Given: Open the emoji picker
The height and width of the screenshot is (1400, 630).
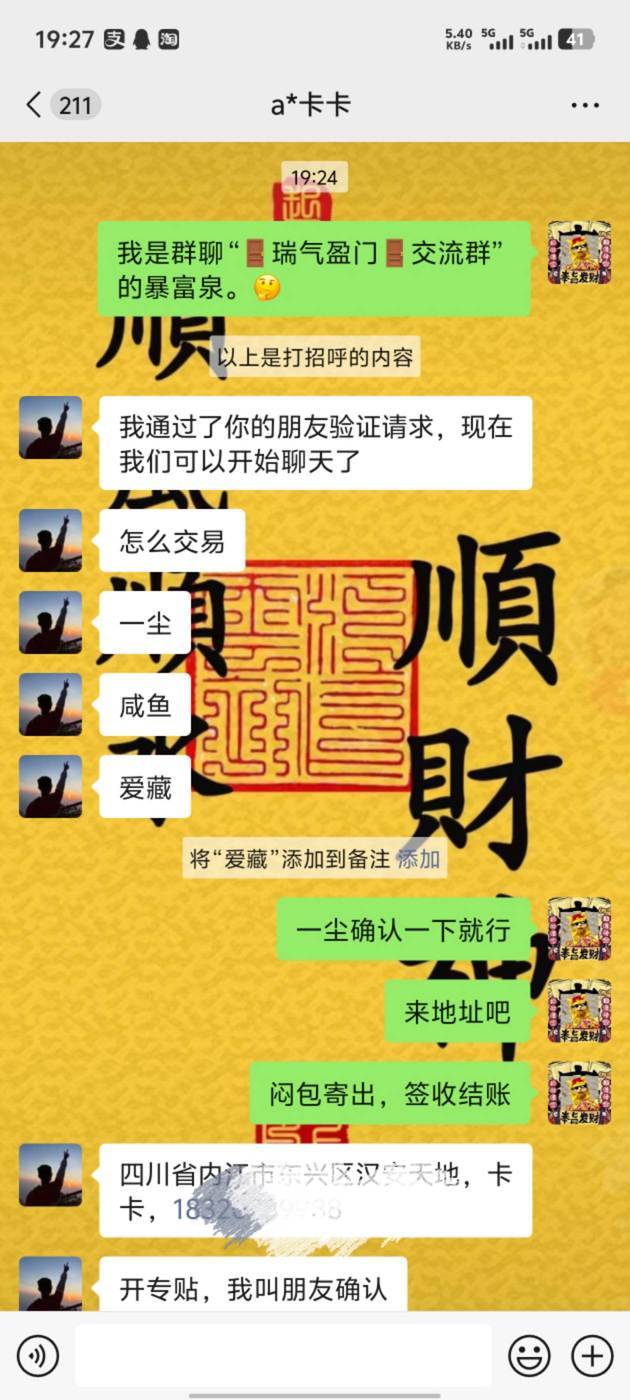Looking at the screenshot, I should pyautogui.click(x=530, y=1356).
